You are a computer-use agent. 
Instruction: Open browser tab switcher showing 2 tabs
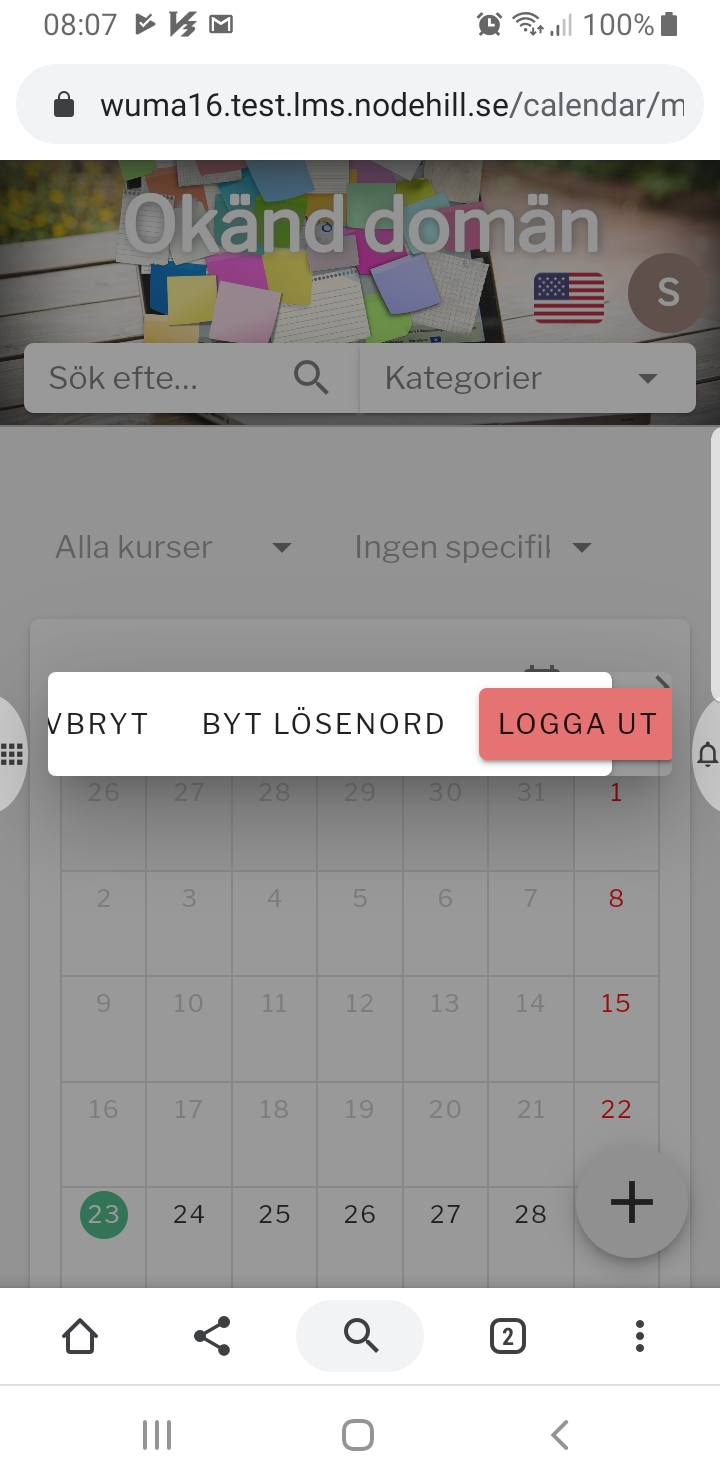506,1335
